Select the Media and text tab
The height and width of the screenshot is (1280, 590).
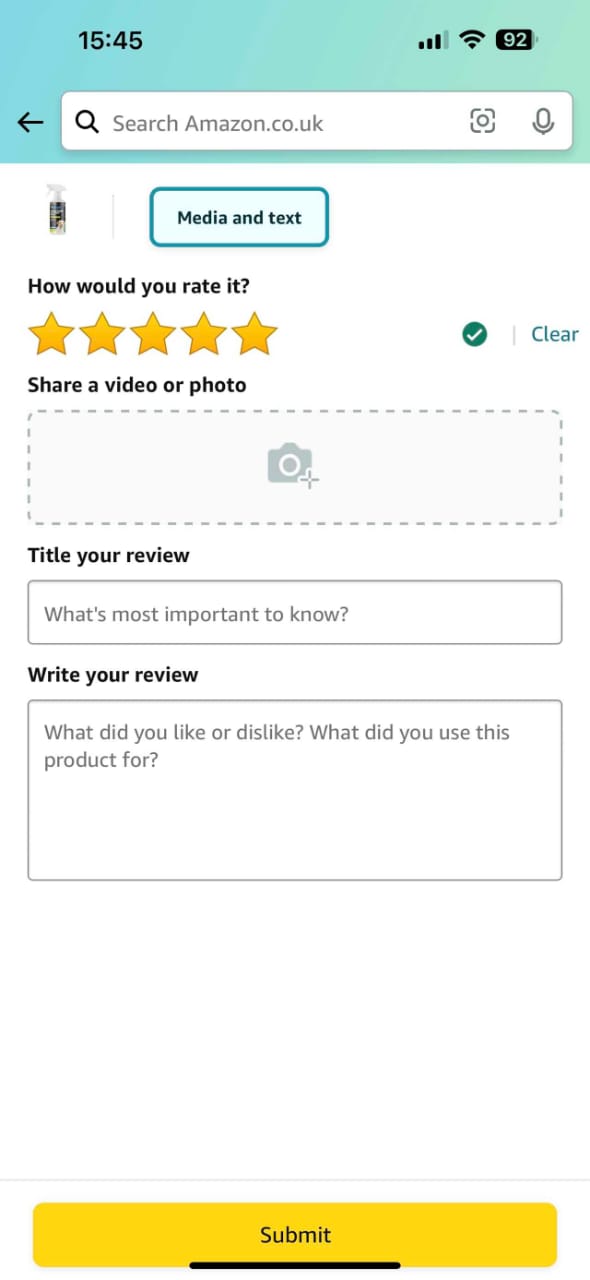pos(239,217)
